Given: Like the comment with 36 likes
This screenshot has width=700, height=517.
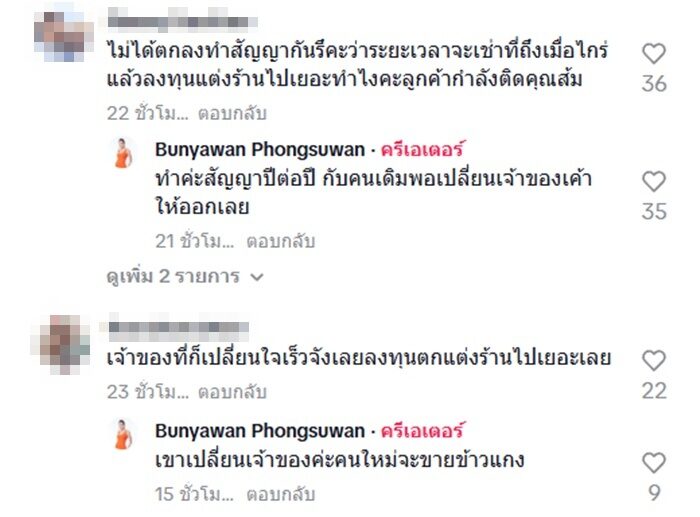Looking at the screenshot, I should point(653,54).
